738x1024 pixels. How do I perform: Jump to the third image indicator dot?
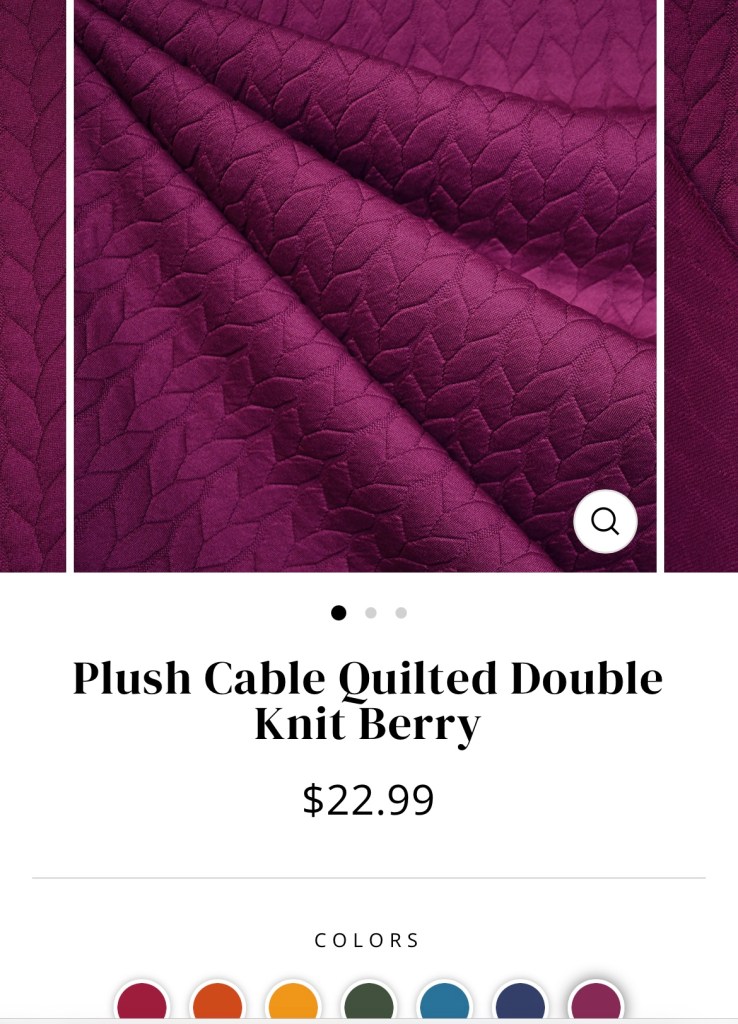point(401,613)
